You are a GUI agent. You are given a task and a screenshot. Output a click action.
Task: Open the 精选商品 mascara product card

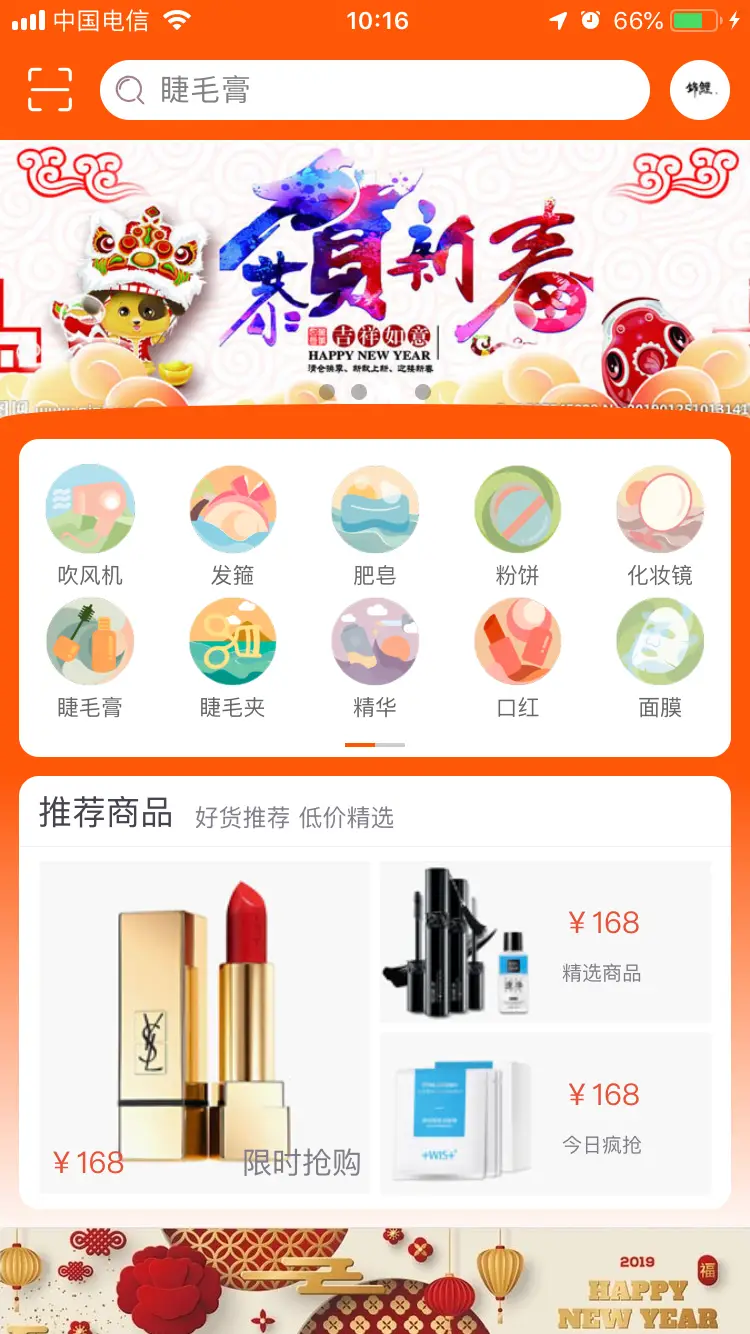pyautogui.click(x=545, y=941)
